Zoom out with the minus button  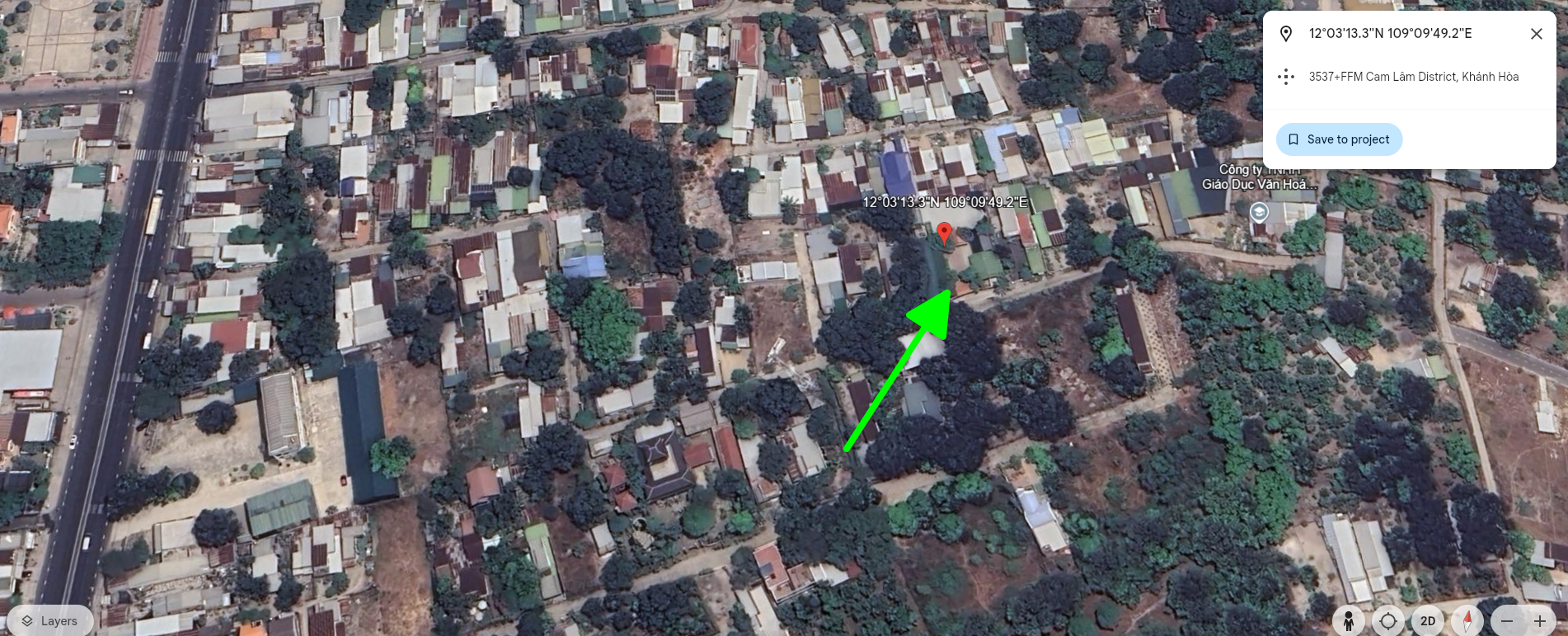1507,621
